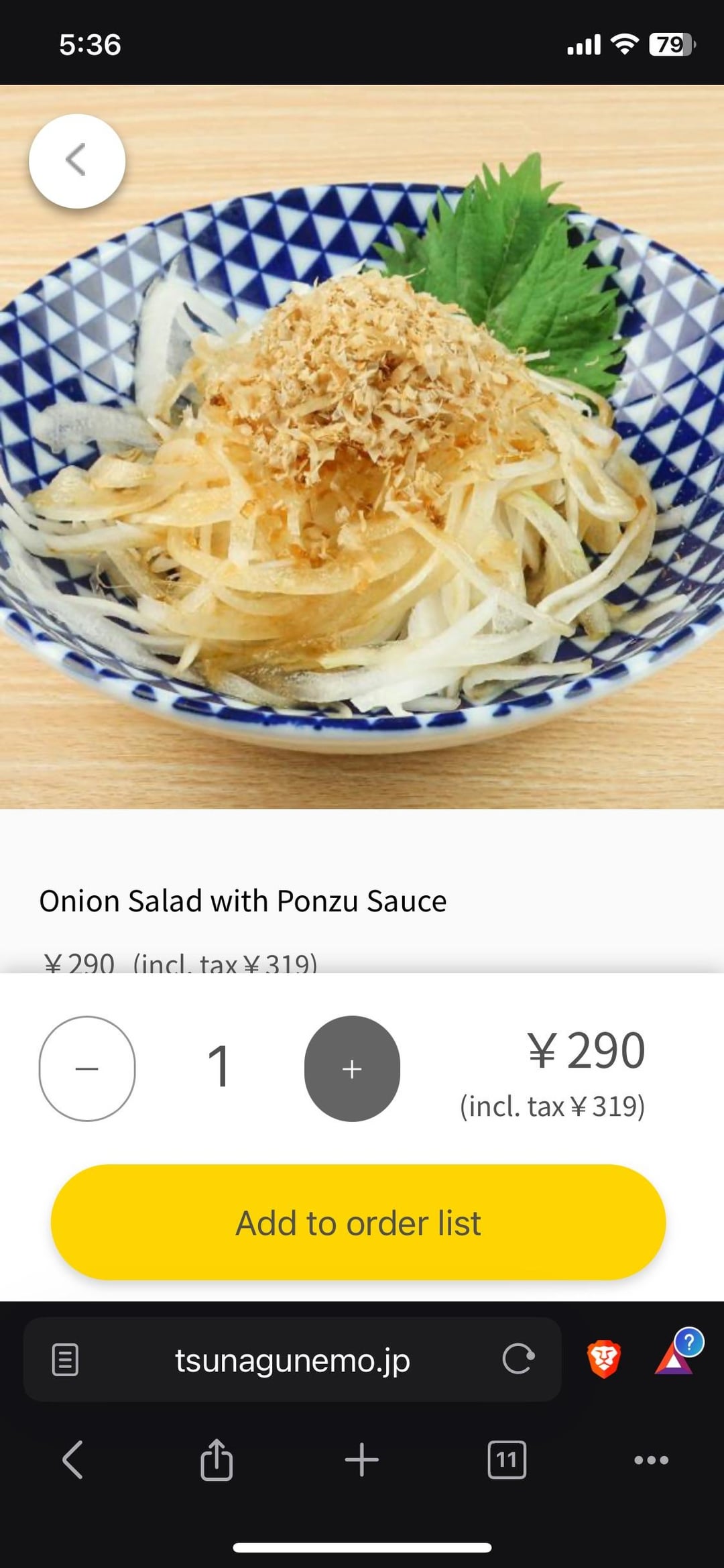Tap the tsunagunemo.jp address bar
Screen dimensions: 724x1568
pyautogui.click(x=292, y=1360)
